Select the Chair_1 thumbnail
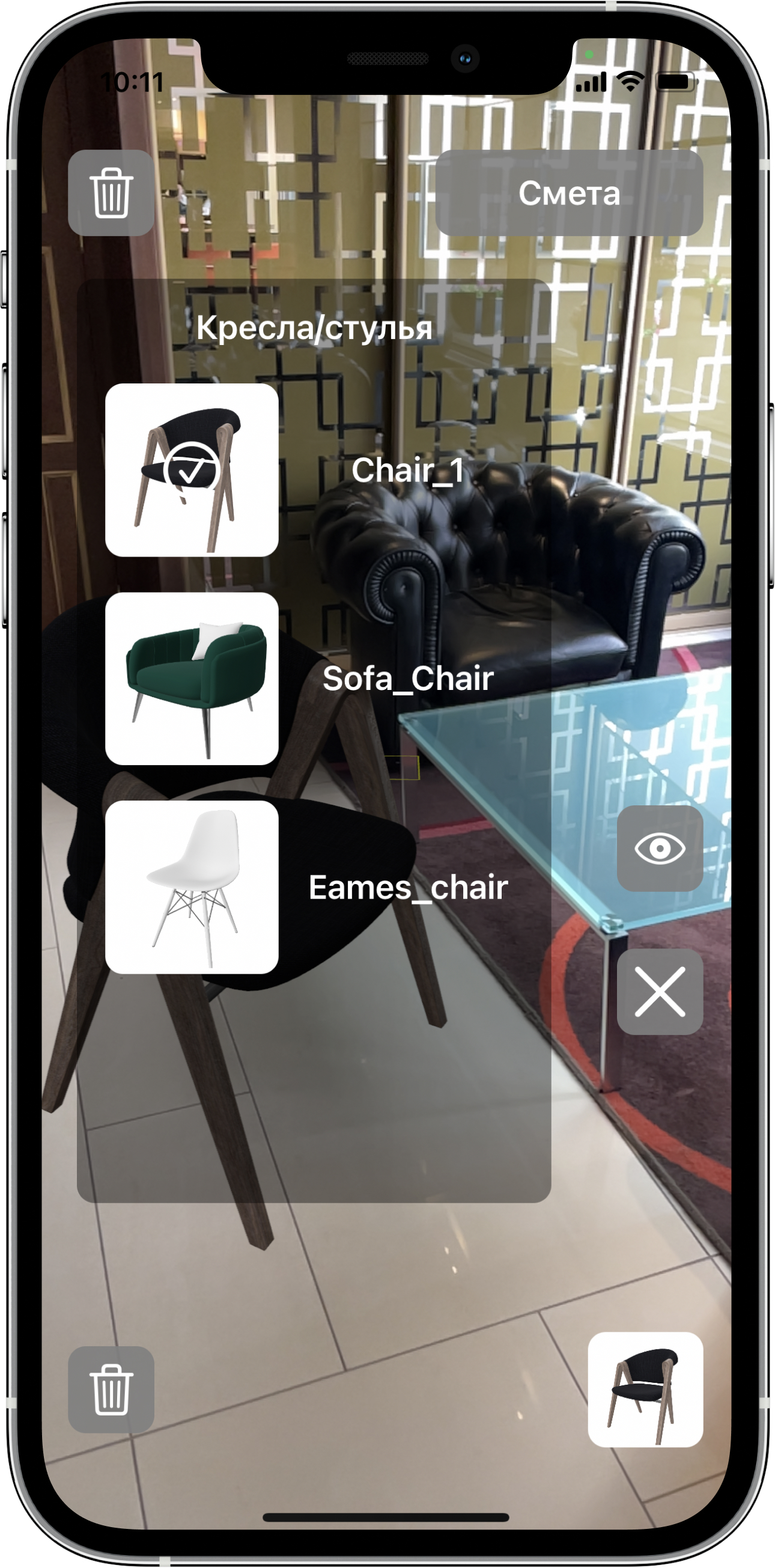 192,470
